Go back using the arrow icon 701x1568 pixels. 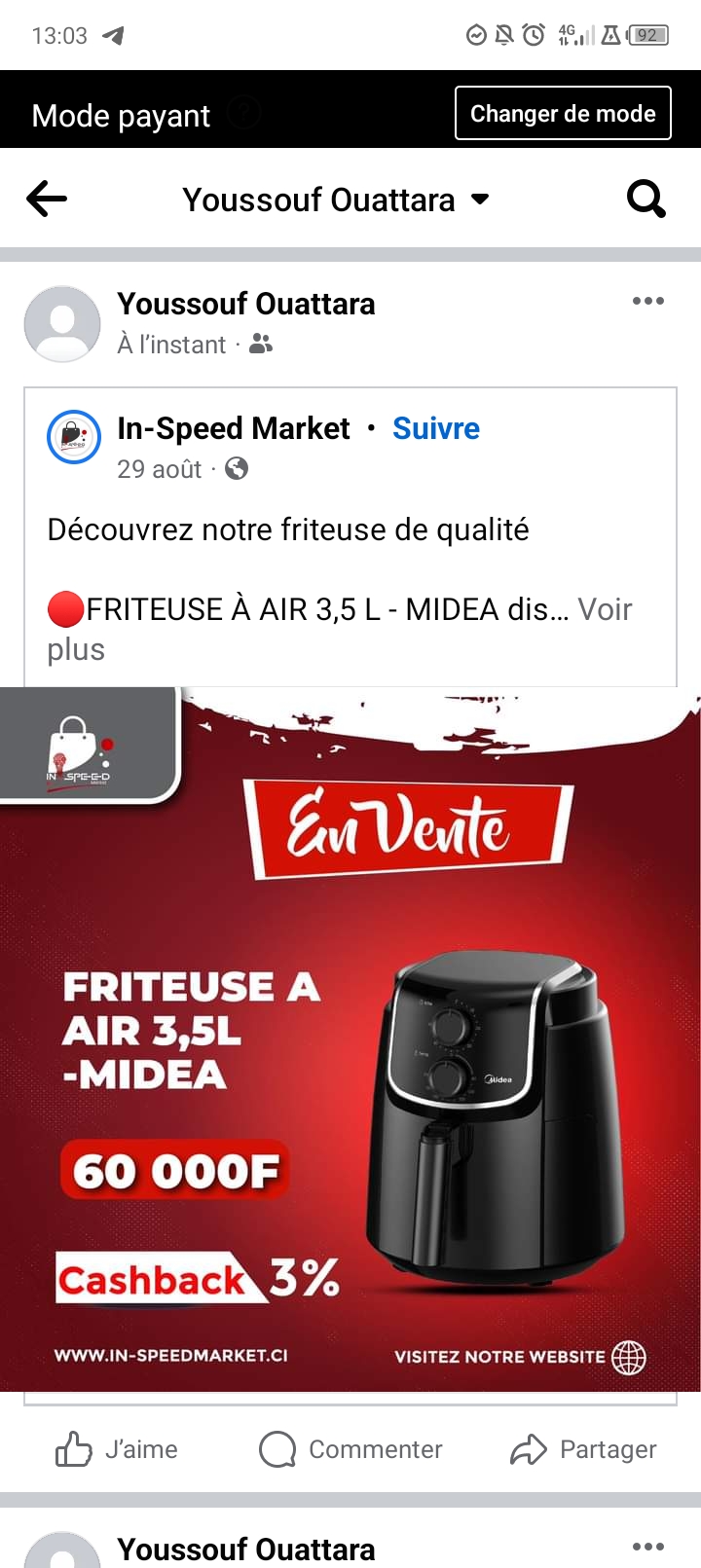point(46,200)
